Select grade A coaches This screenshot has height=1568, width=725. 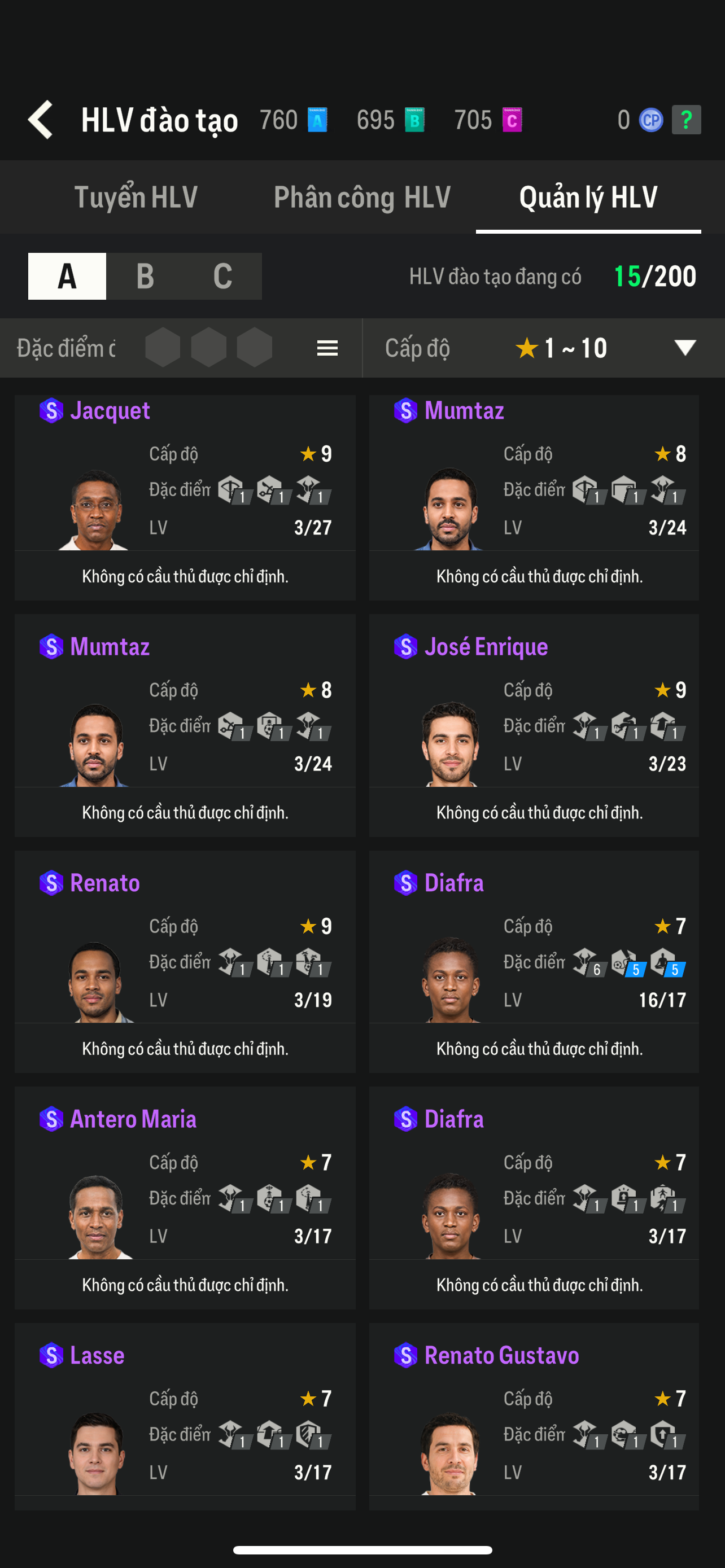(67, 276)
